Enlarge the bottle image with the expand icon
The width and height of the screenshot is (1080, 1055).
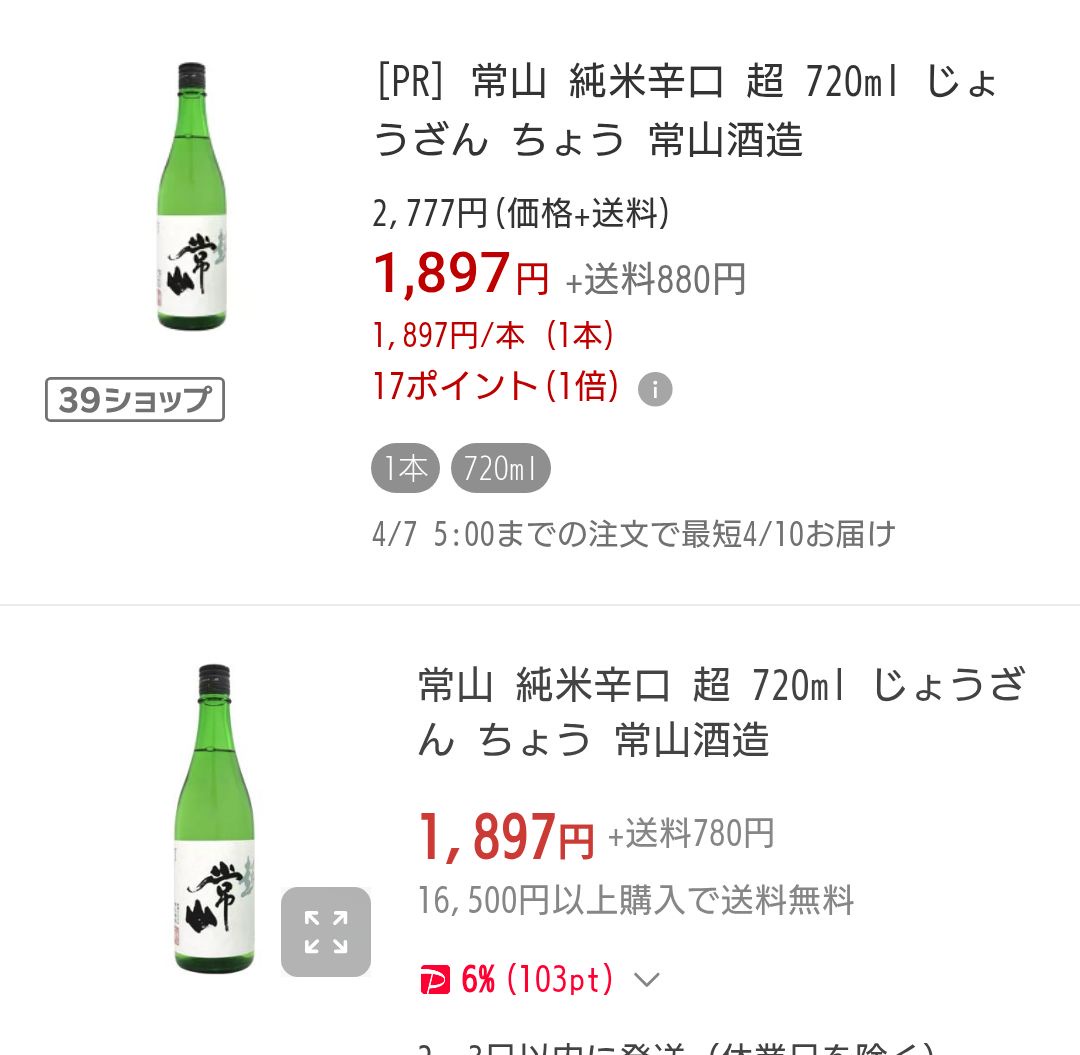pyautogui.click(x=326, y=932)
